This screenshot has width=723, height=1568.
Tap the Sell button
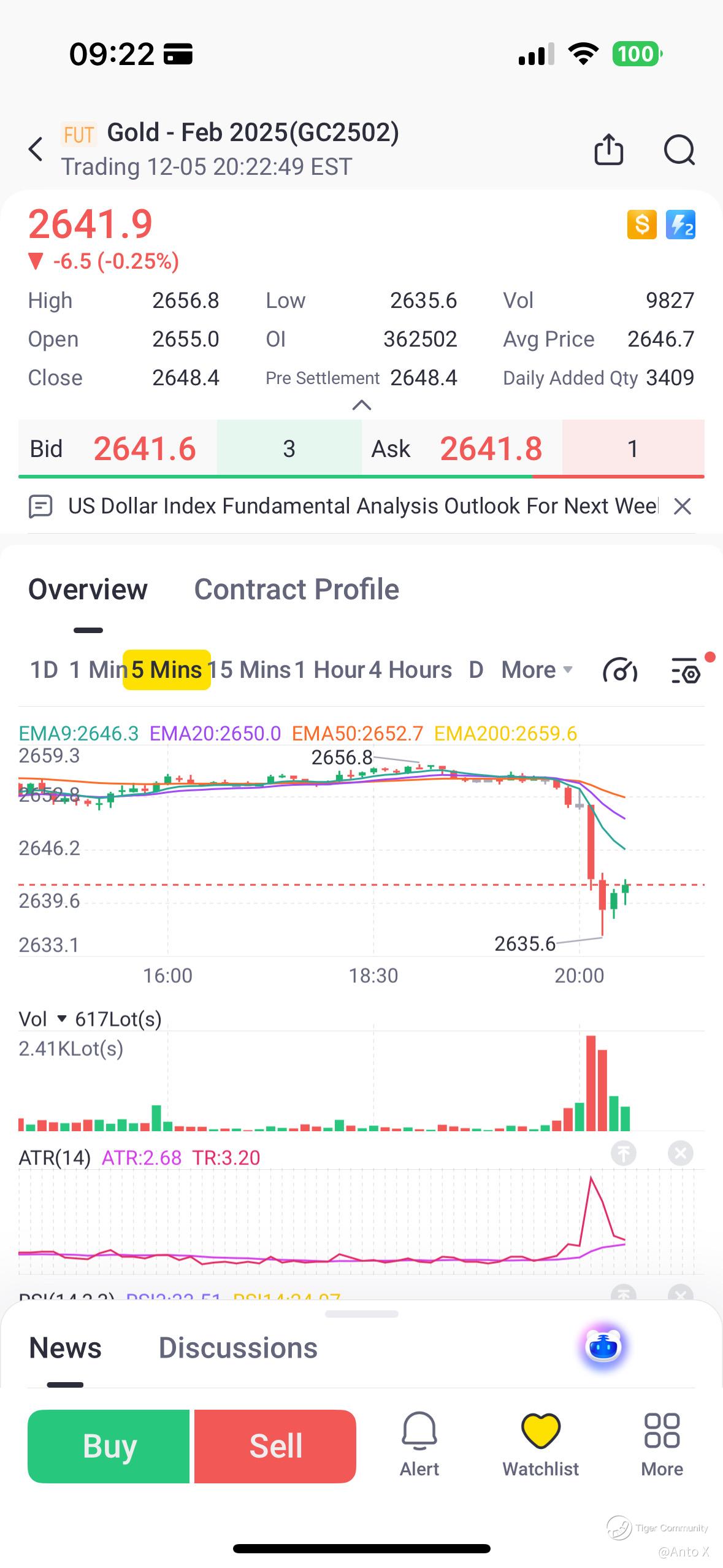(x=275, y=1446)
